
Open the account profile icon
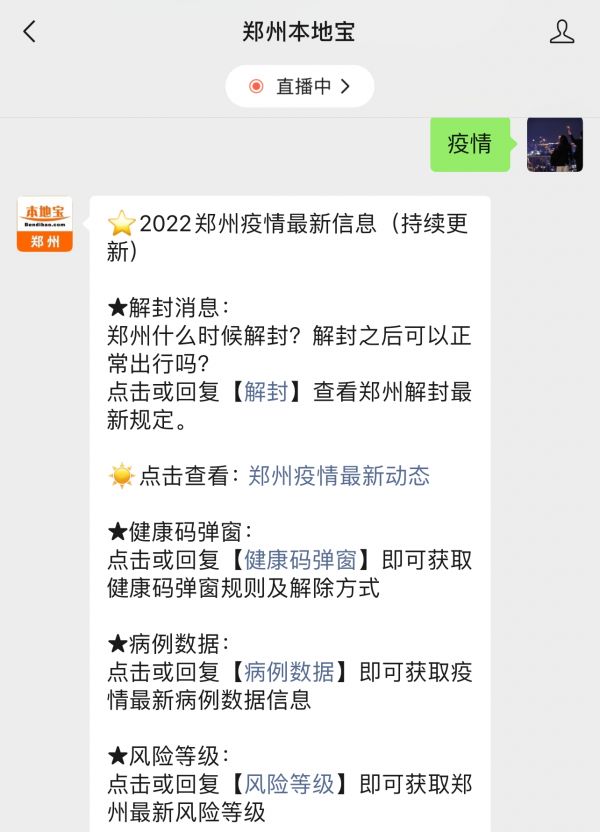[562, 32]
